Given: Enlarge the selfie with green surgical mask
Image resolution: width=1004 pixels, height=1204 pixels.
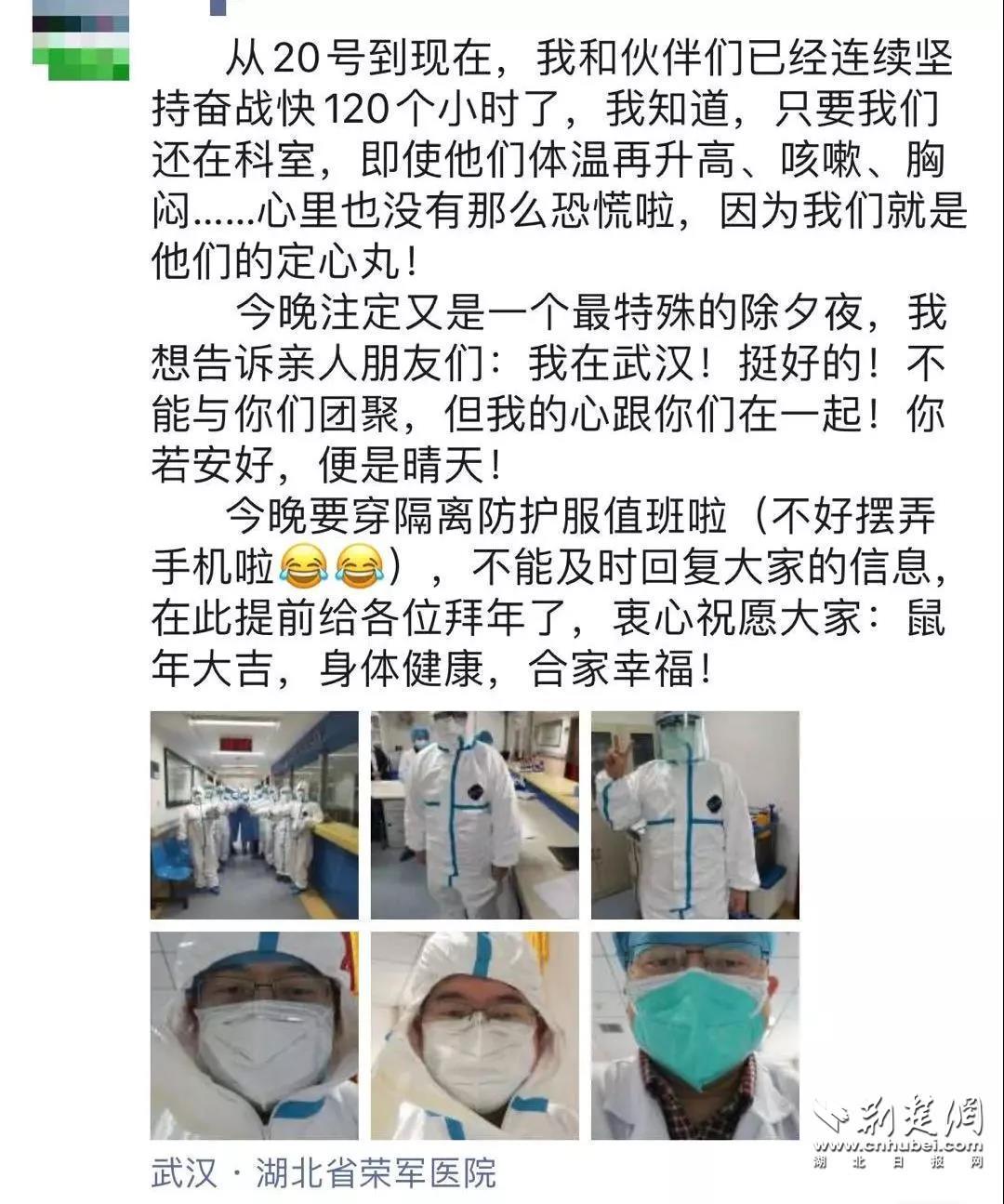Looking at the screenshot, I should pyautogui.click(x=695, y=1036).
